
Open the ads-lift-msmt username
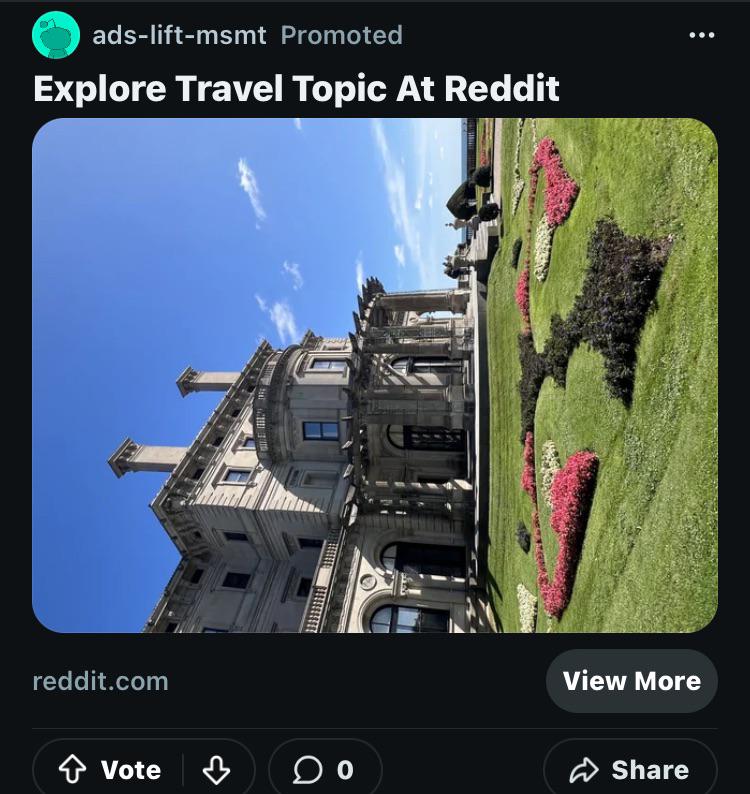pyautogui.click(x=179, y=36)
